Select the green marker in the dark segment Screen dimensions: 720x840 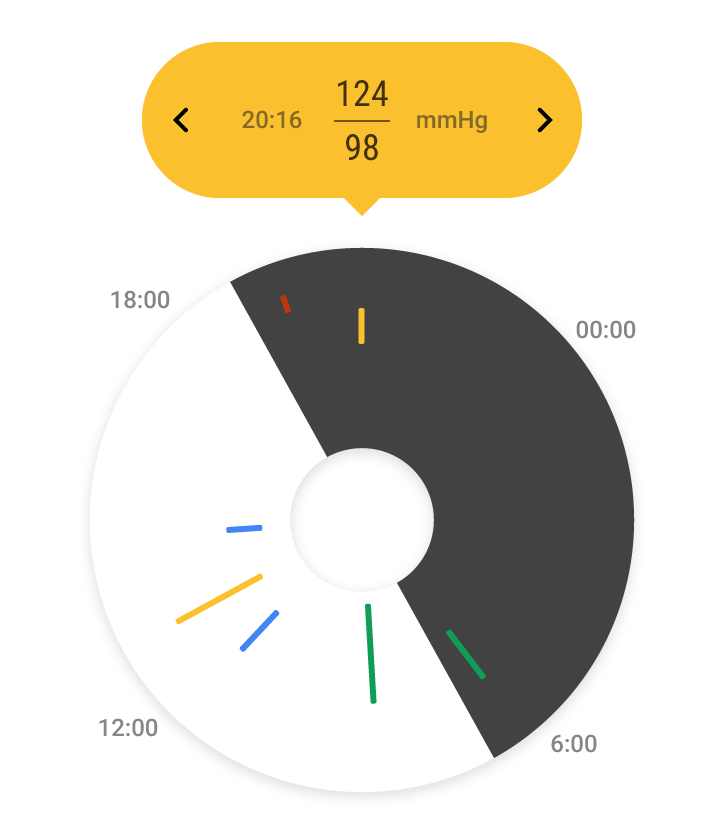point(465,654)
